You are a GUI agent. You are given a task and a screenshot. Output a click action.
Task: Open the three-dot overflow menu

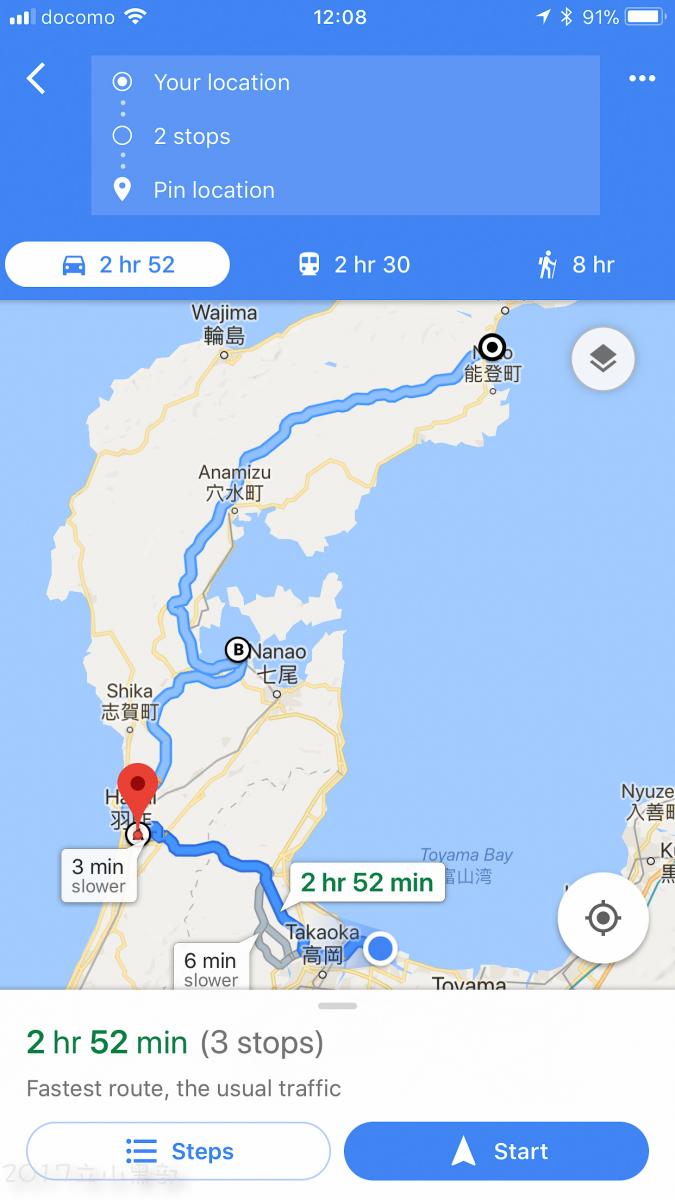point(642,79)
